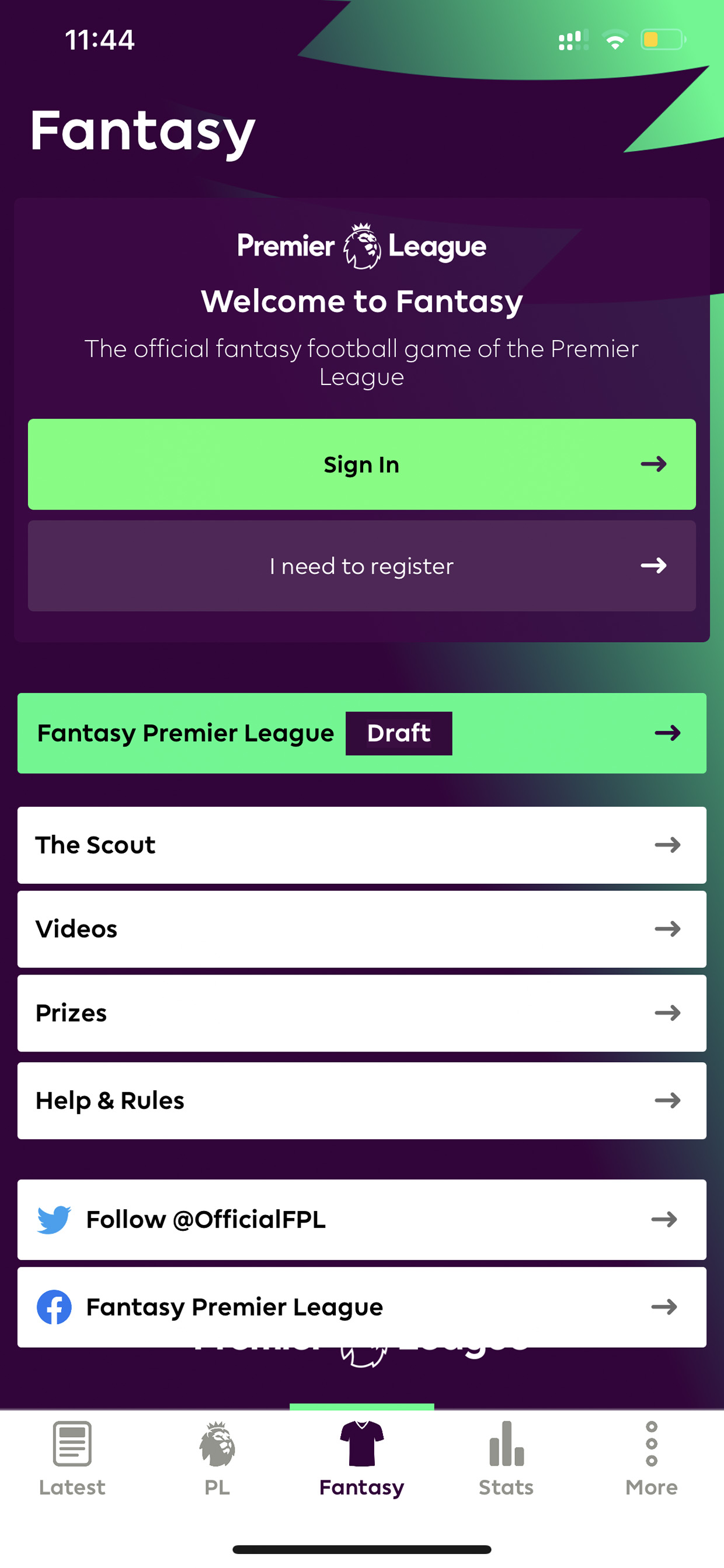Open Fantasy Premier League Draft banner
Image resolution: width=724 pixels, height=1568 pixels.
point(362,734)
